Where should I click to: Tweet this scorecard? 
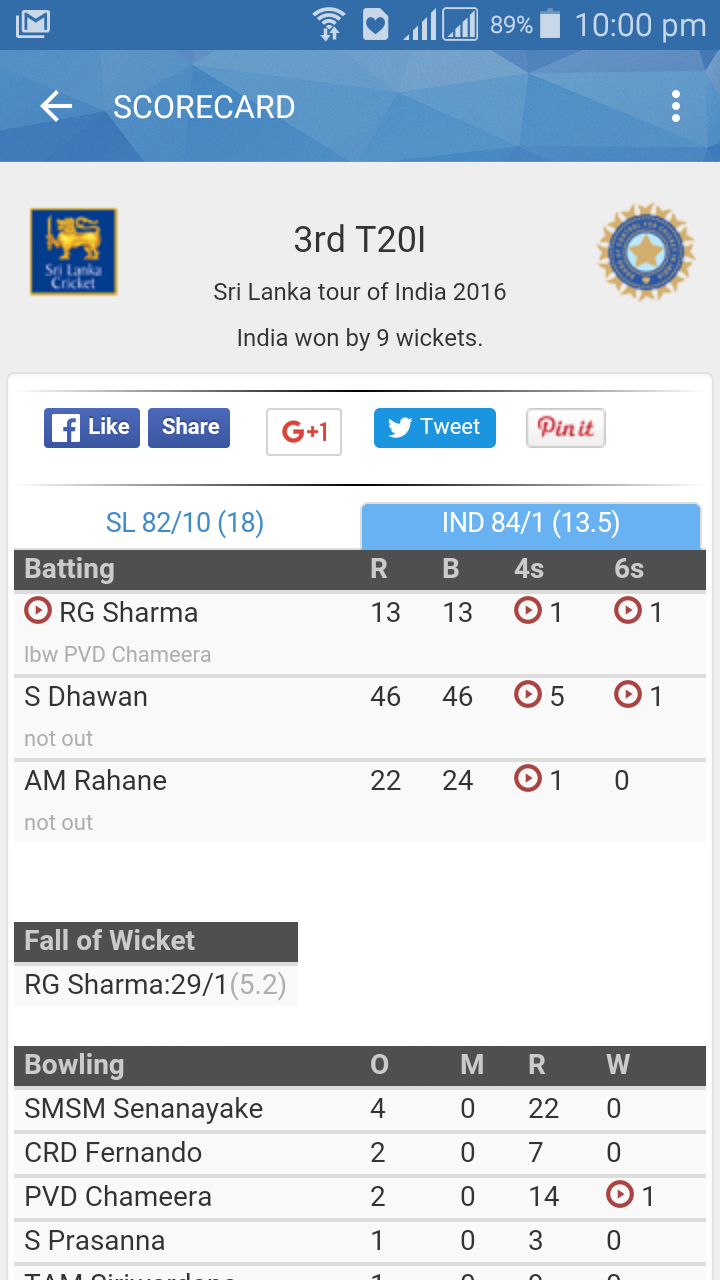click(x=434, y=428)
